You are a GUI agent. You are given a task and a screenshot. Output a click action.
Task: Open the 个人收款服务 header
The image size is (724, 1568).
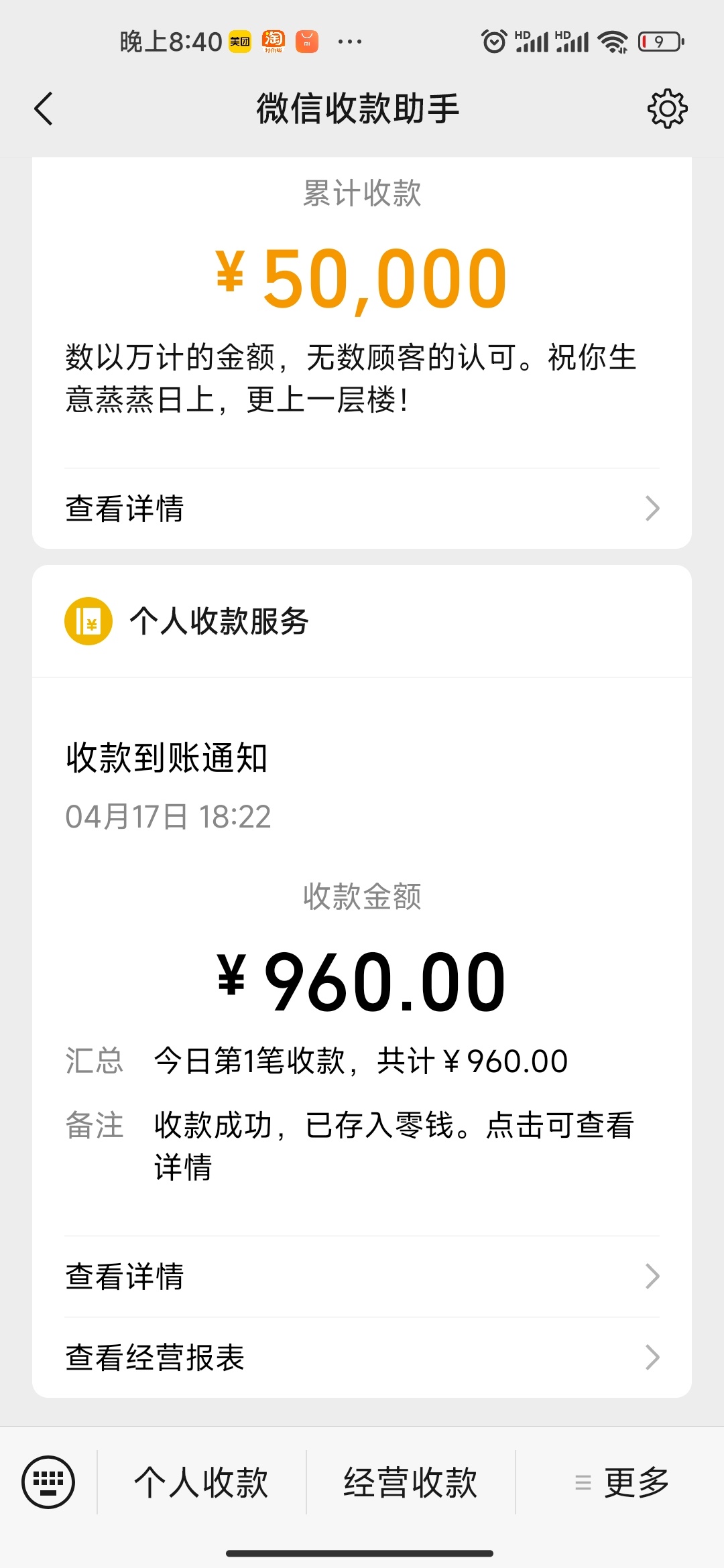coord(362,621)
